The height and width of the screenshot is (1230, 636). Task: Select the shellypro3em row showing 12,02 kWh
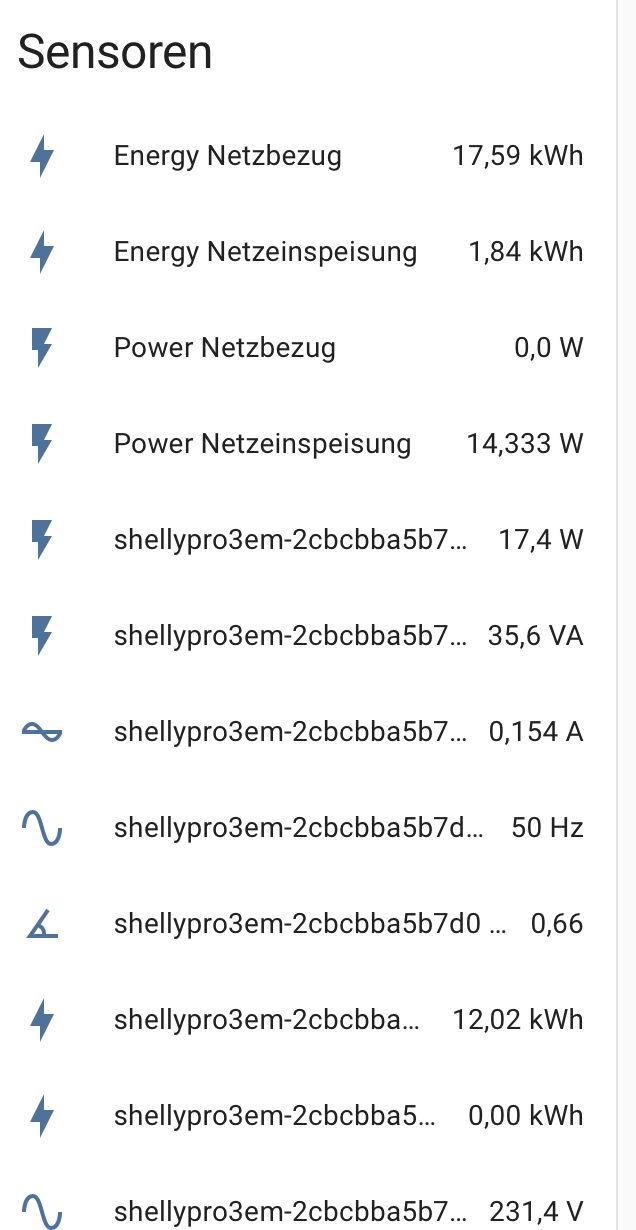coord(267,1020)
